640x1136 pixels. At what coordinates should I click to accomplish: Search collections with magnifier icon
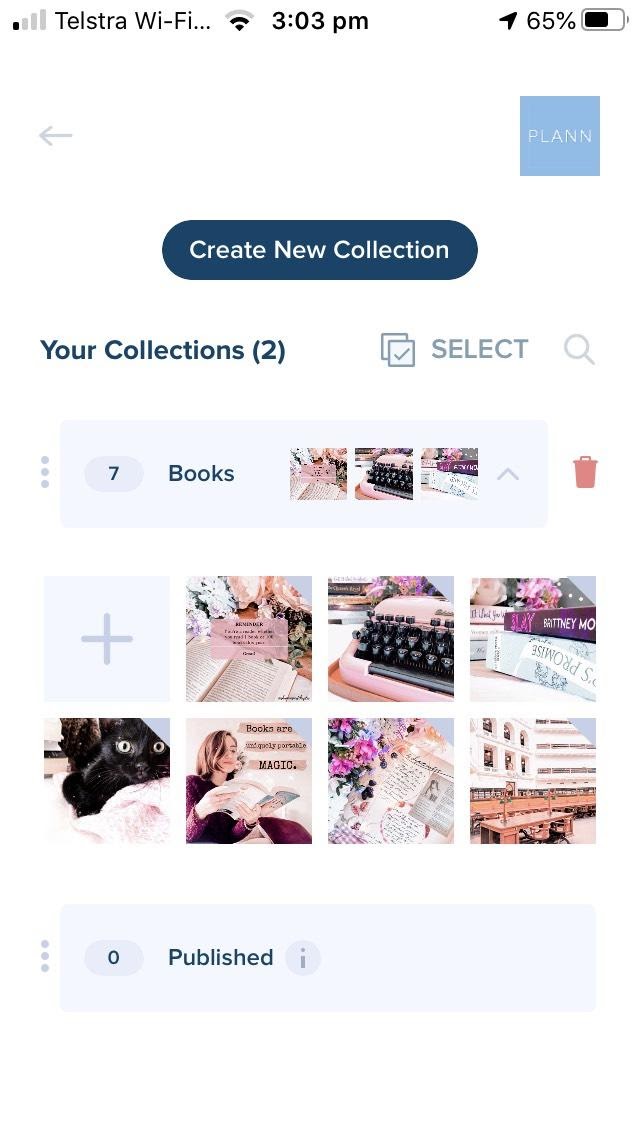579,350
